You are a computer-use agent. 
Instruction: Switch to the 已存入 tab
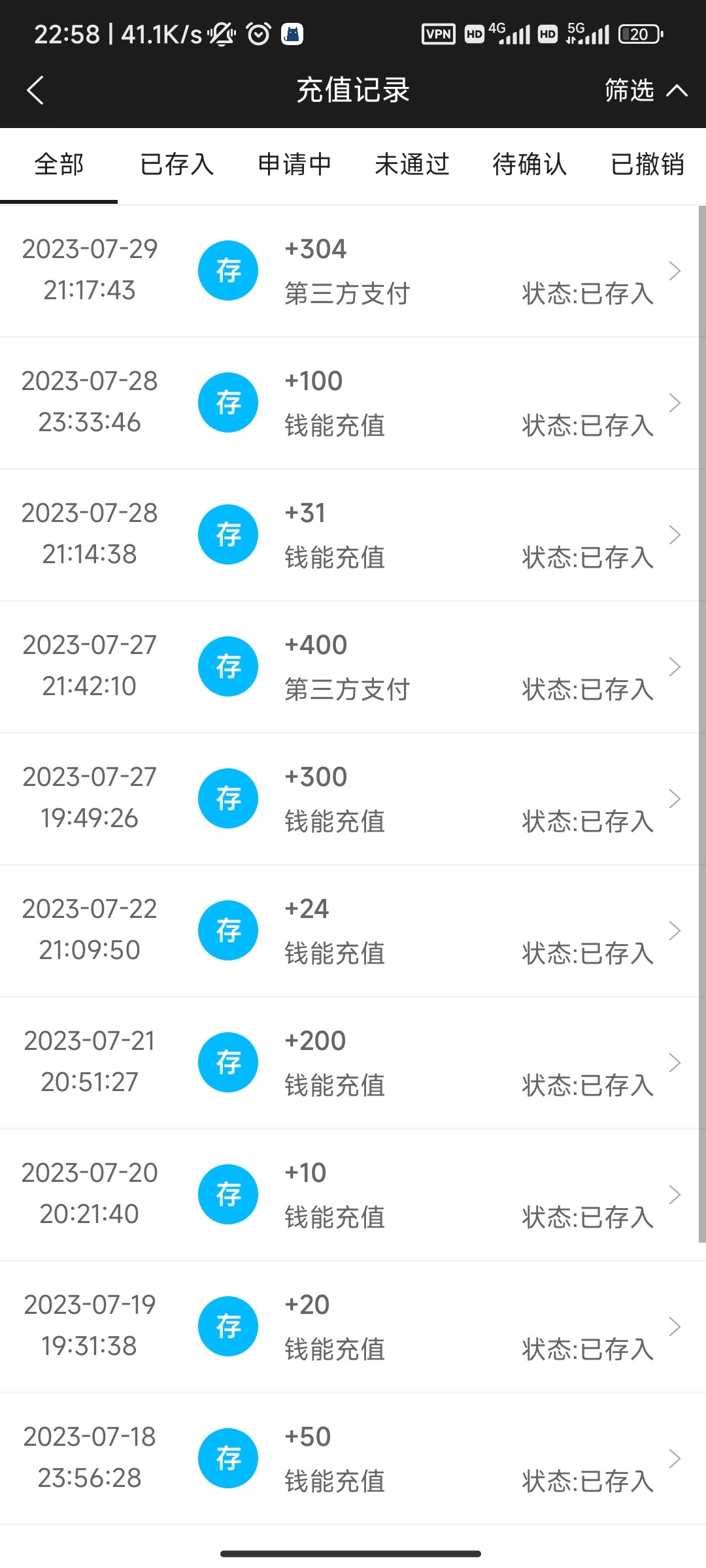(176, 165)
